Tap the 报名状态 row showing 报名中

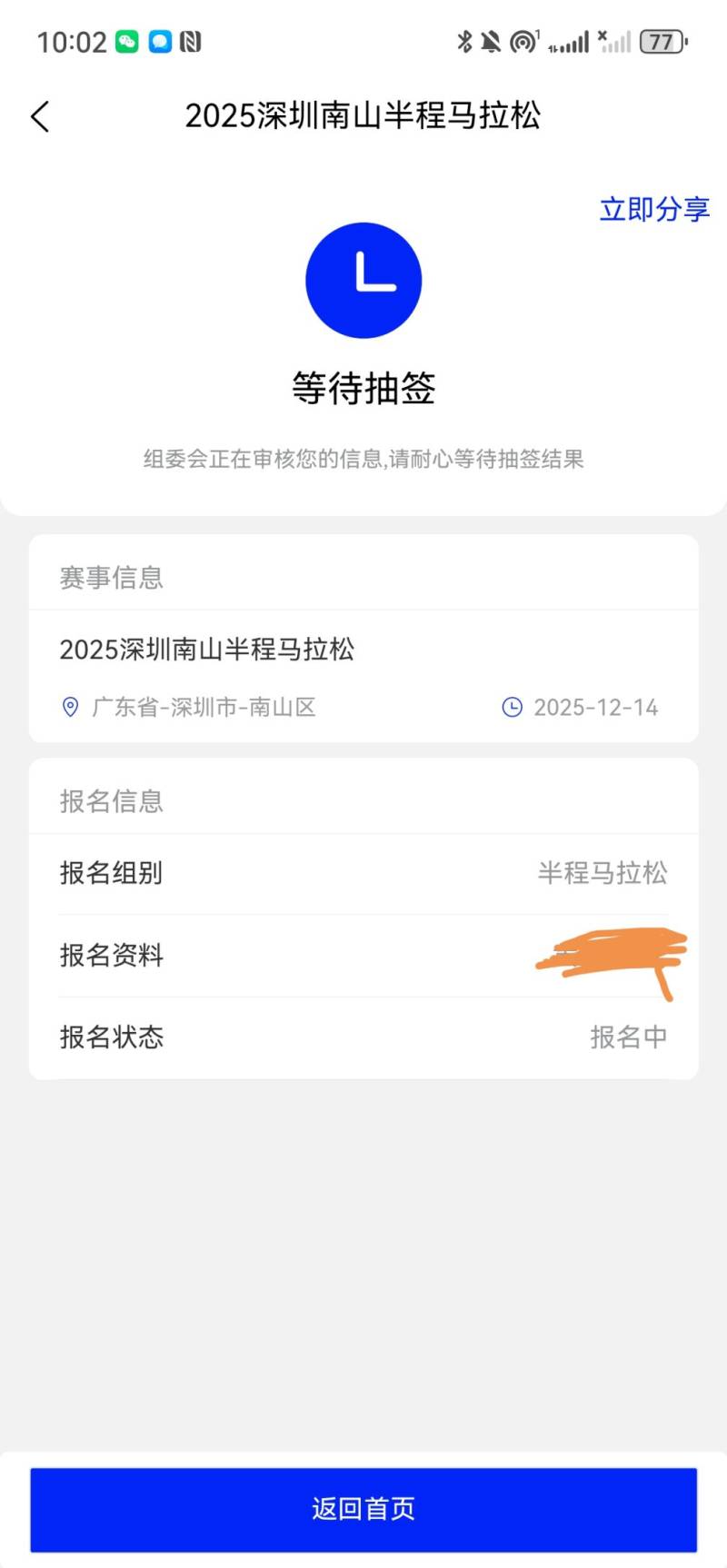point(363,1037)
